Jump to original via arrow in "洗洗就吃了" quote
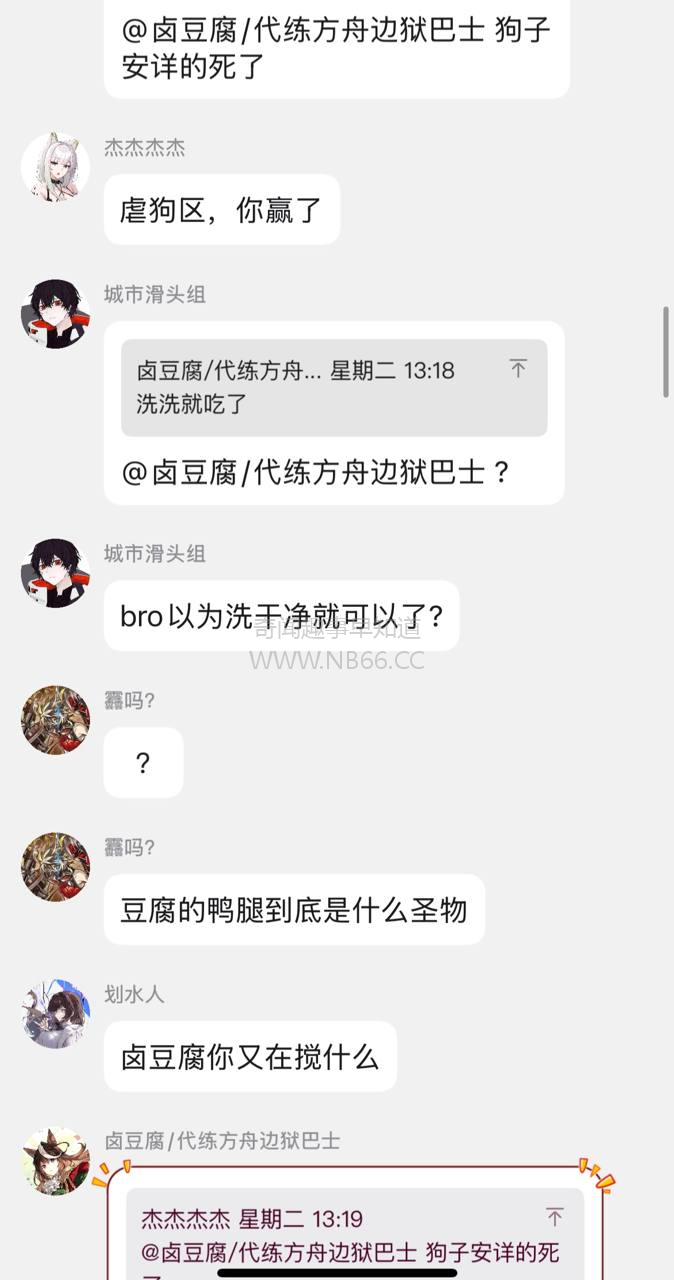 click(518, 368)
